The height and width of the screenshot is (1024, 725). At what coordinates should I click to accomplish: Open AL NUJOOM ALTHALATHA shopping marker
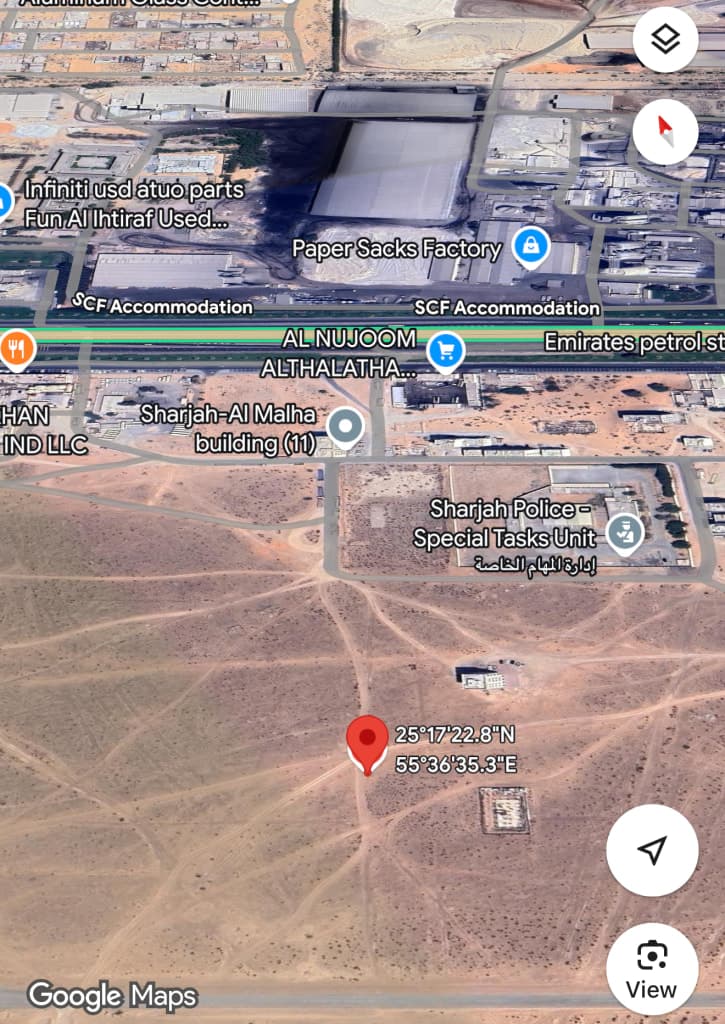[445, 350]
